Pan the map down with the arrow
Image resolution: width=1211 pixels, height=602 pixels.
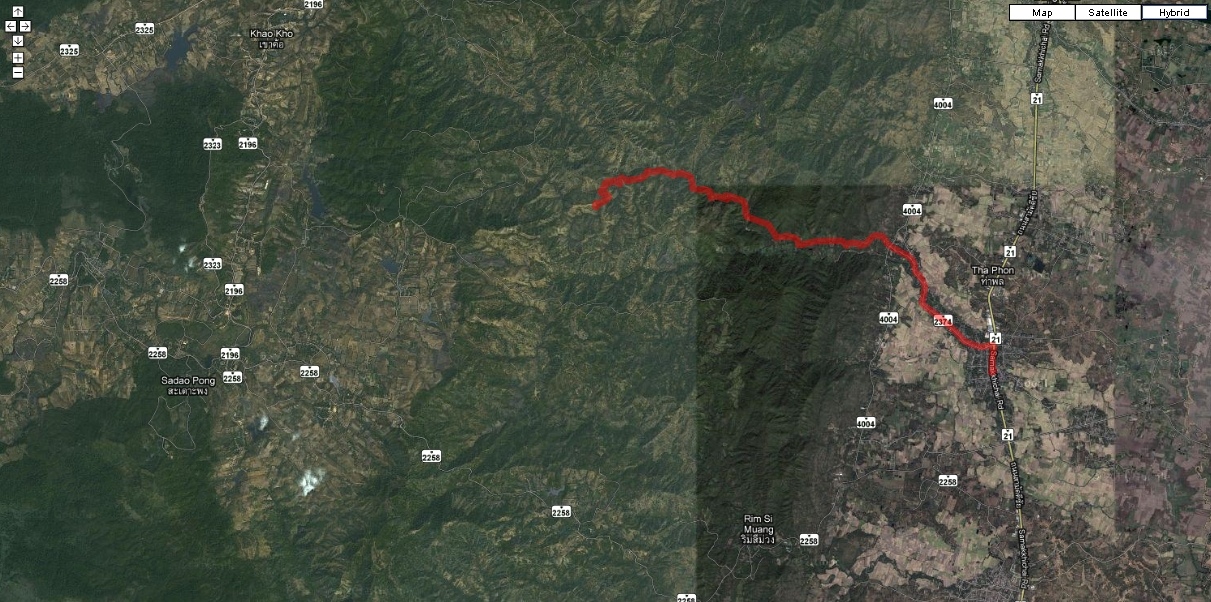(18, 41)
